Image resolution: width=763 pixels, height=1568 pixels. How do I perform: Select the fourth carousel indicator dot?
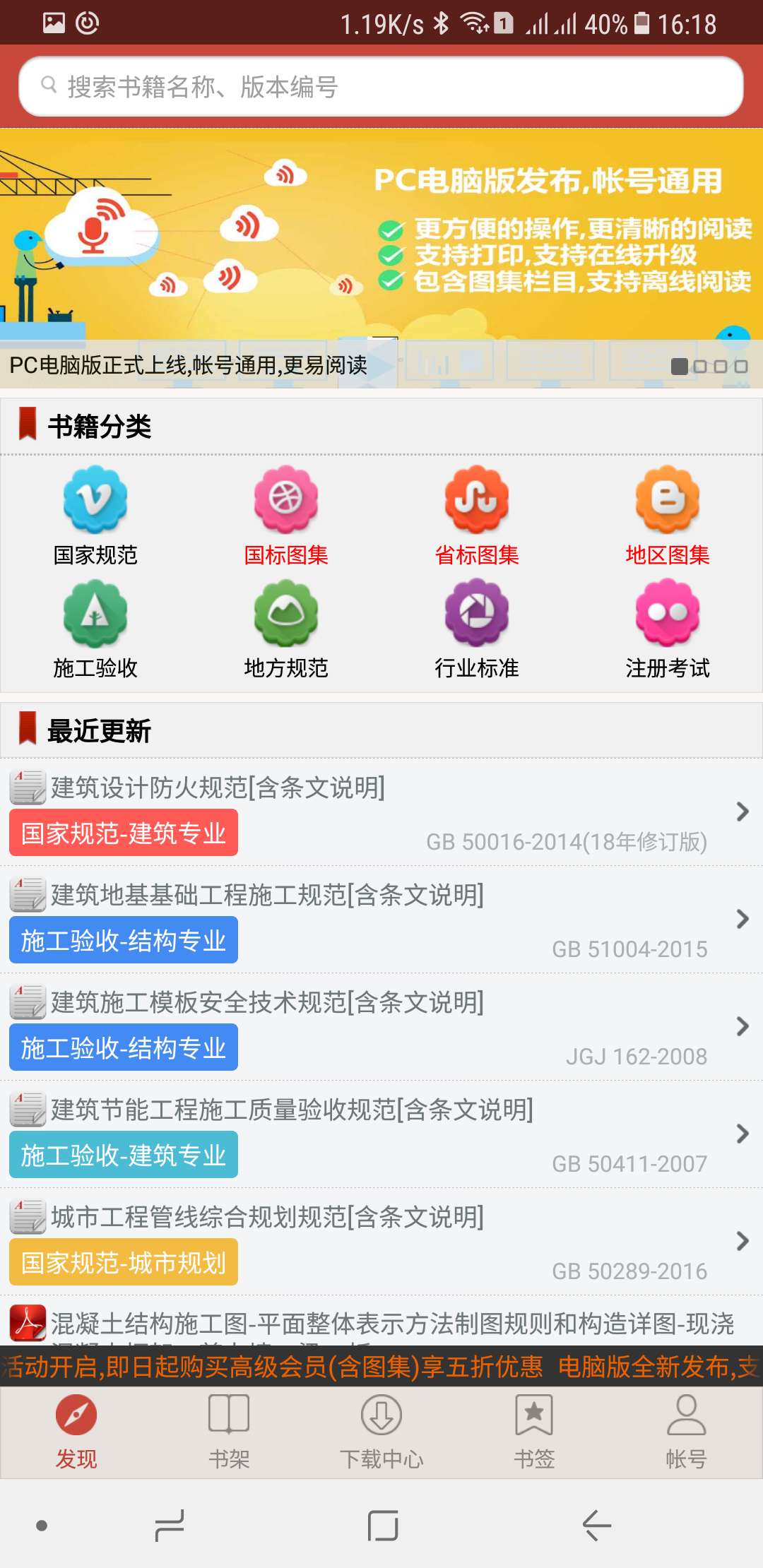pos(740,367)
